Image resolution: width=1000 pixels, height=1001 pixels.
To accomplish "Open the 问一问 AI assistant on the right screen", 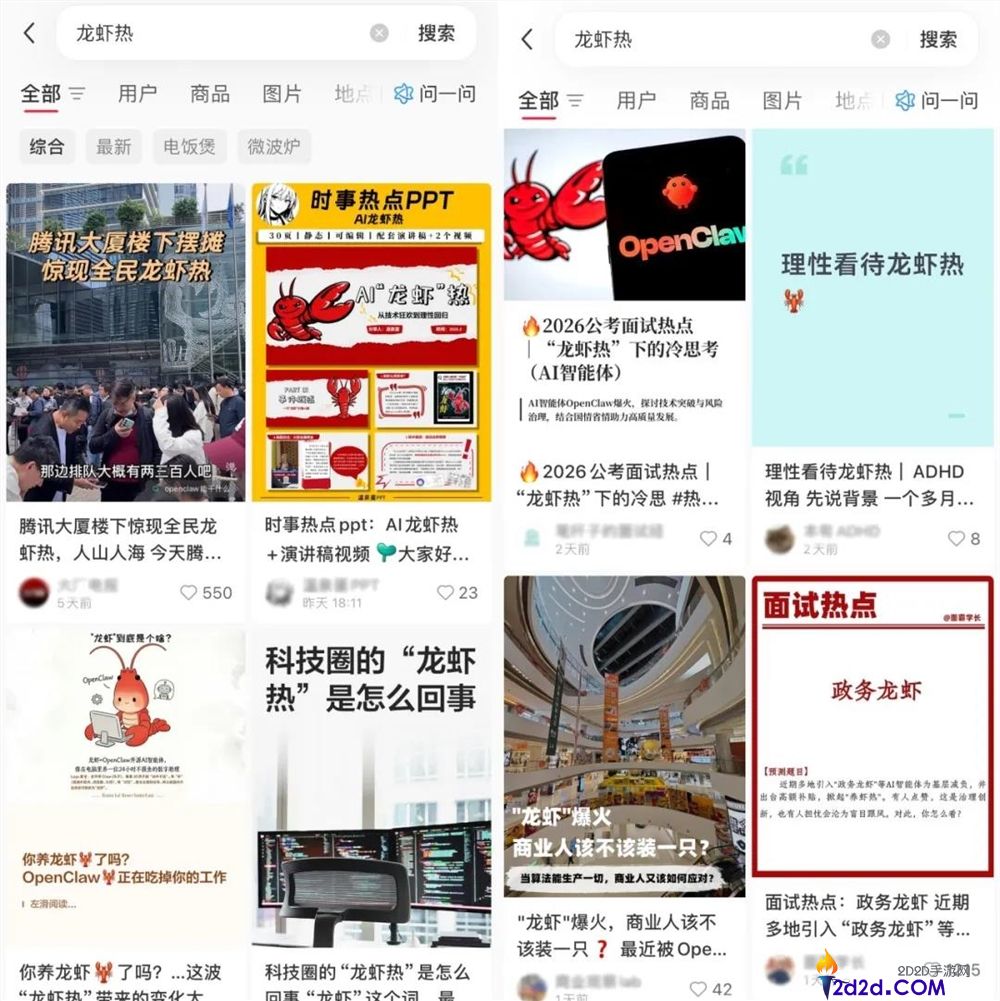I will 937,101.
